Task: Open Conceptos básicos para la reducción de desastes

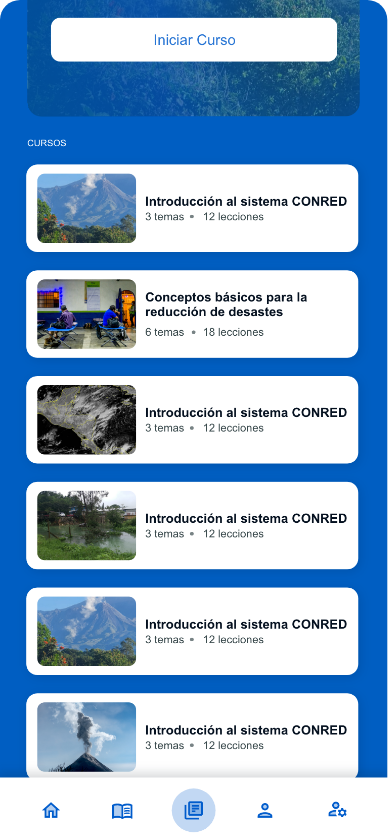Action: pyautogui.click(x=192, y=314)
